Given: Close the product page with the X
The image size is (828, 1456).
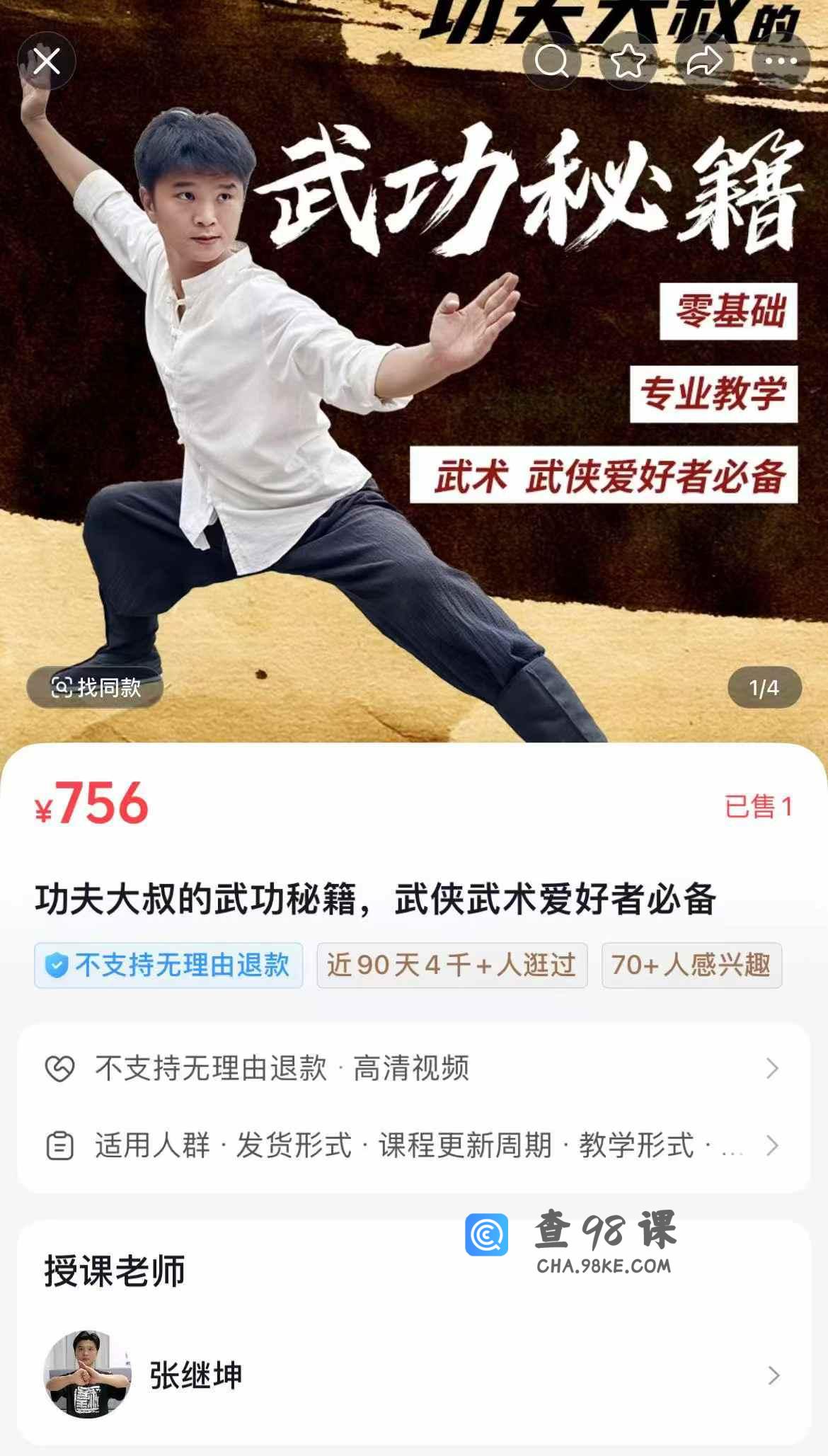Looking at the screenshot, I should point(47,62).
